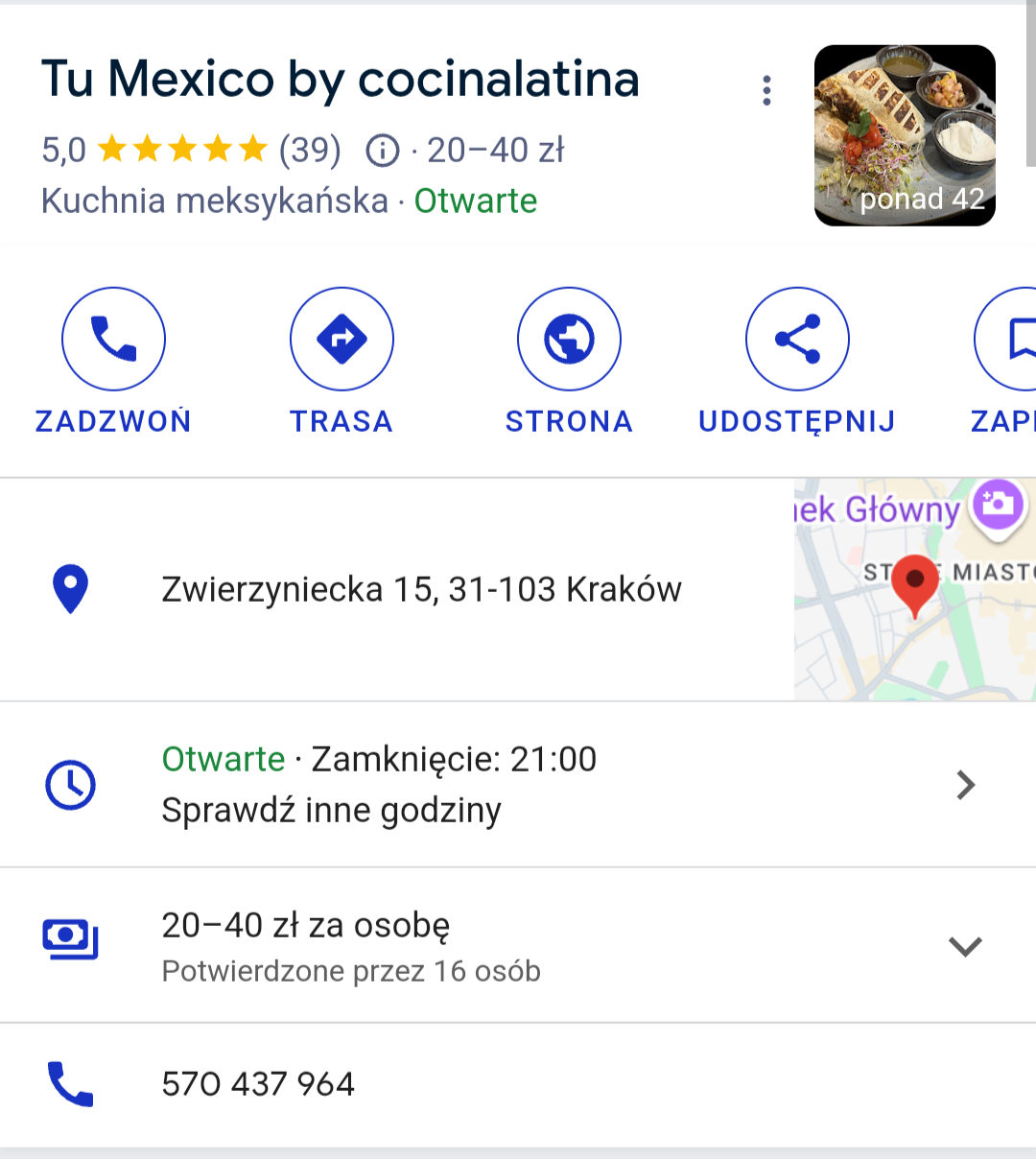
Task: Get directions with the TRASA button
Action: click(x=341, y=340)
